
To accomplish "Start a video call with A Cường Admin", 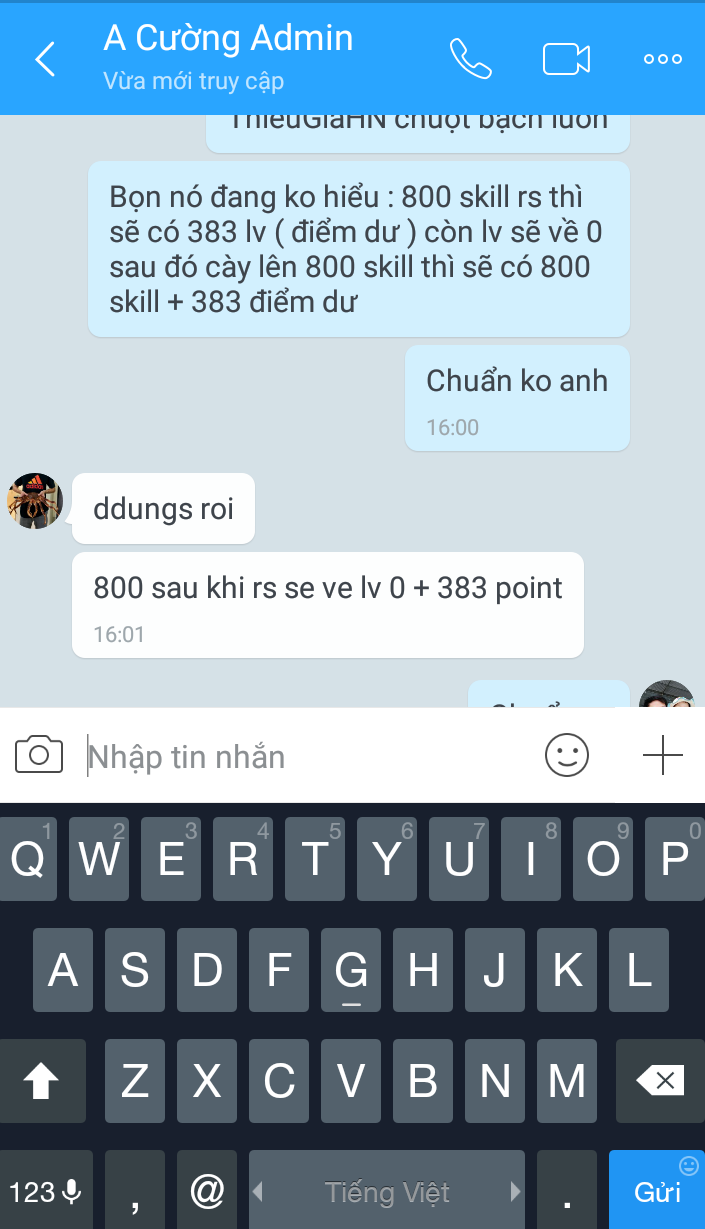I will [566, 59].
